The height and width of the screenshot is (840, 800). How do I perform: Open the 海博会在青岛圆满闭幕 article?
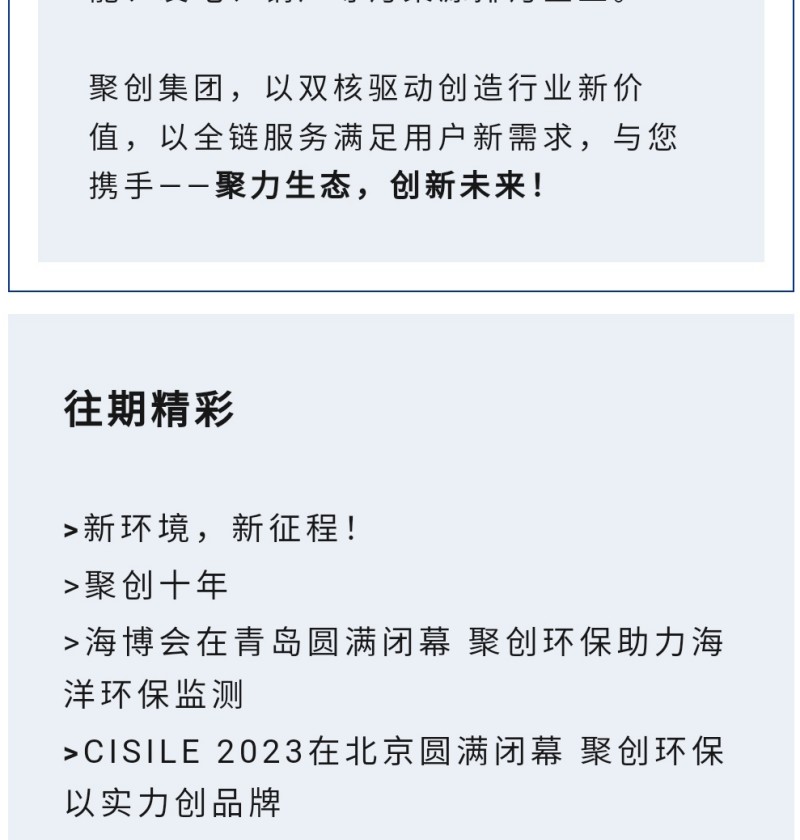click(392, 643)
